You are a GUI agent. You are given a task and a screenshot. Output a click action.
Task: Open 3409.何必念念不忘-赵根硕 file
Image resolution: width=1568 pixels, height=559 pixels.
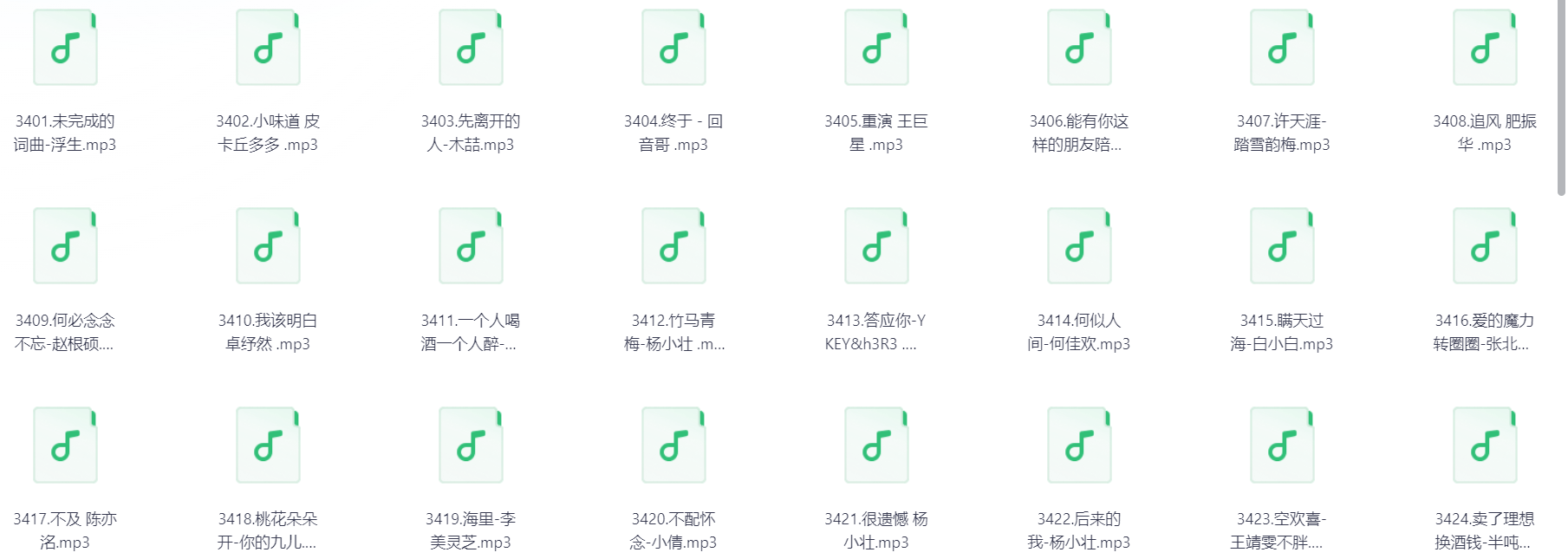click(65, 246)
